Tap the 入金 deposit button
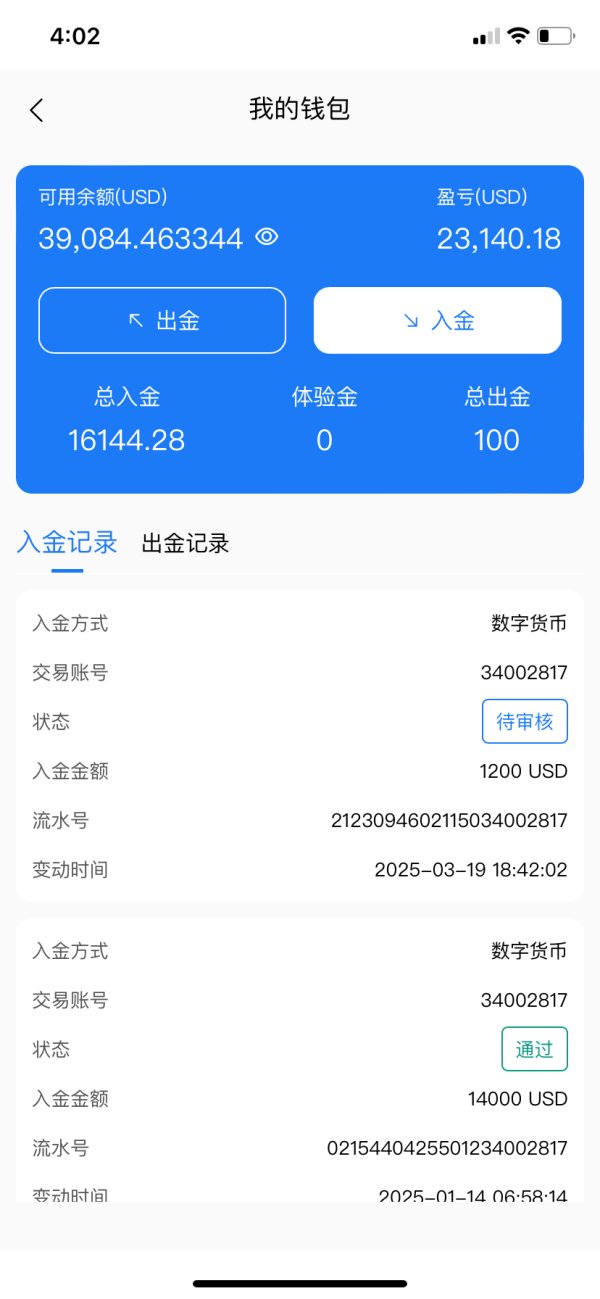 [438, 320]
